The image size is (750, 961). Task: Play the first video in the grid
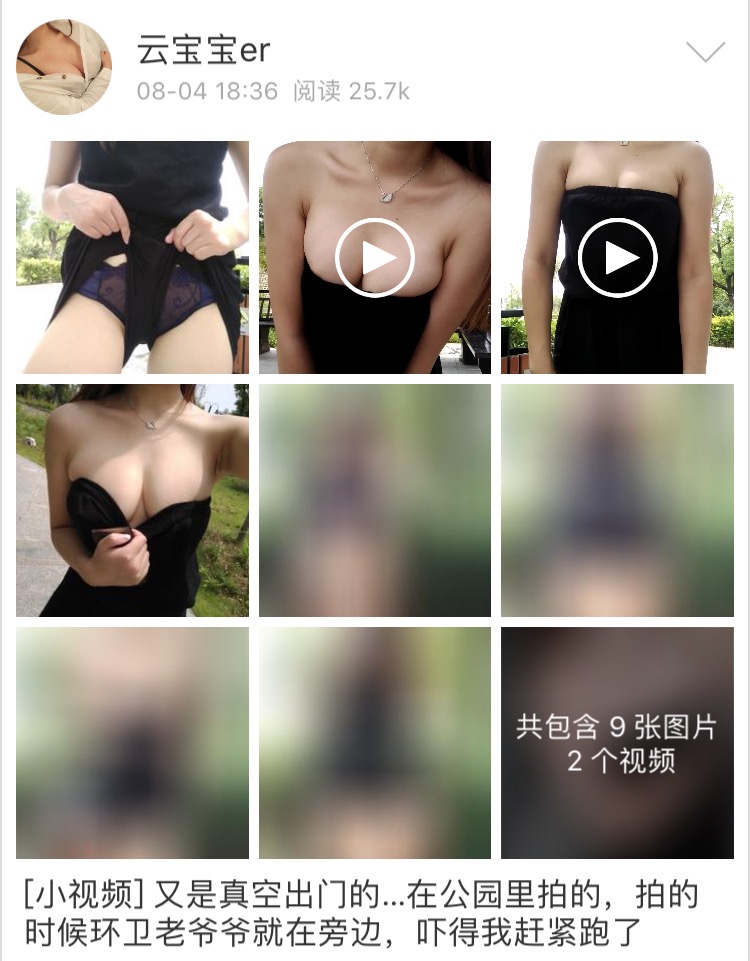coord(375,257)
